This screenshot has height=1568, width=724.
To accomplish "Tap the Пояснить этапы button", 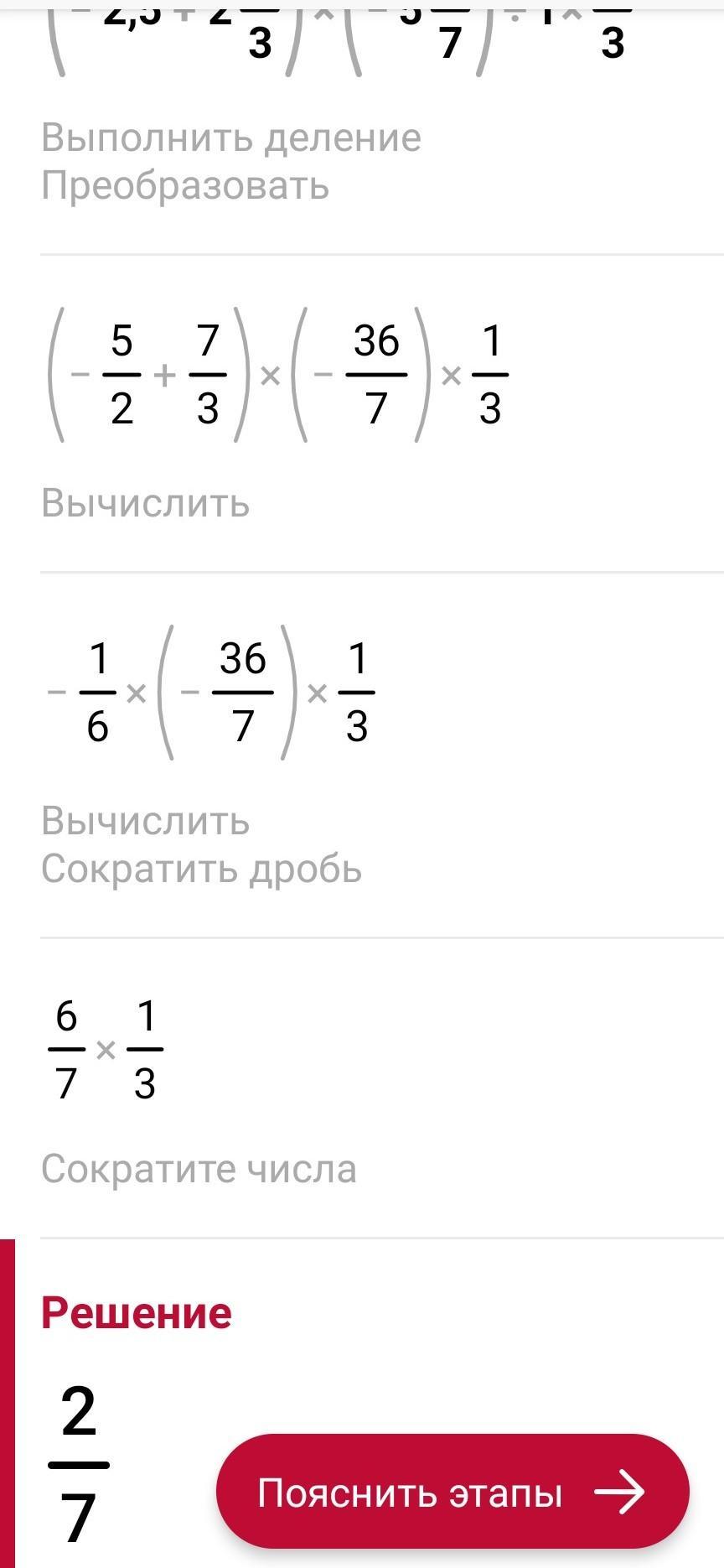I will 452,1493.
